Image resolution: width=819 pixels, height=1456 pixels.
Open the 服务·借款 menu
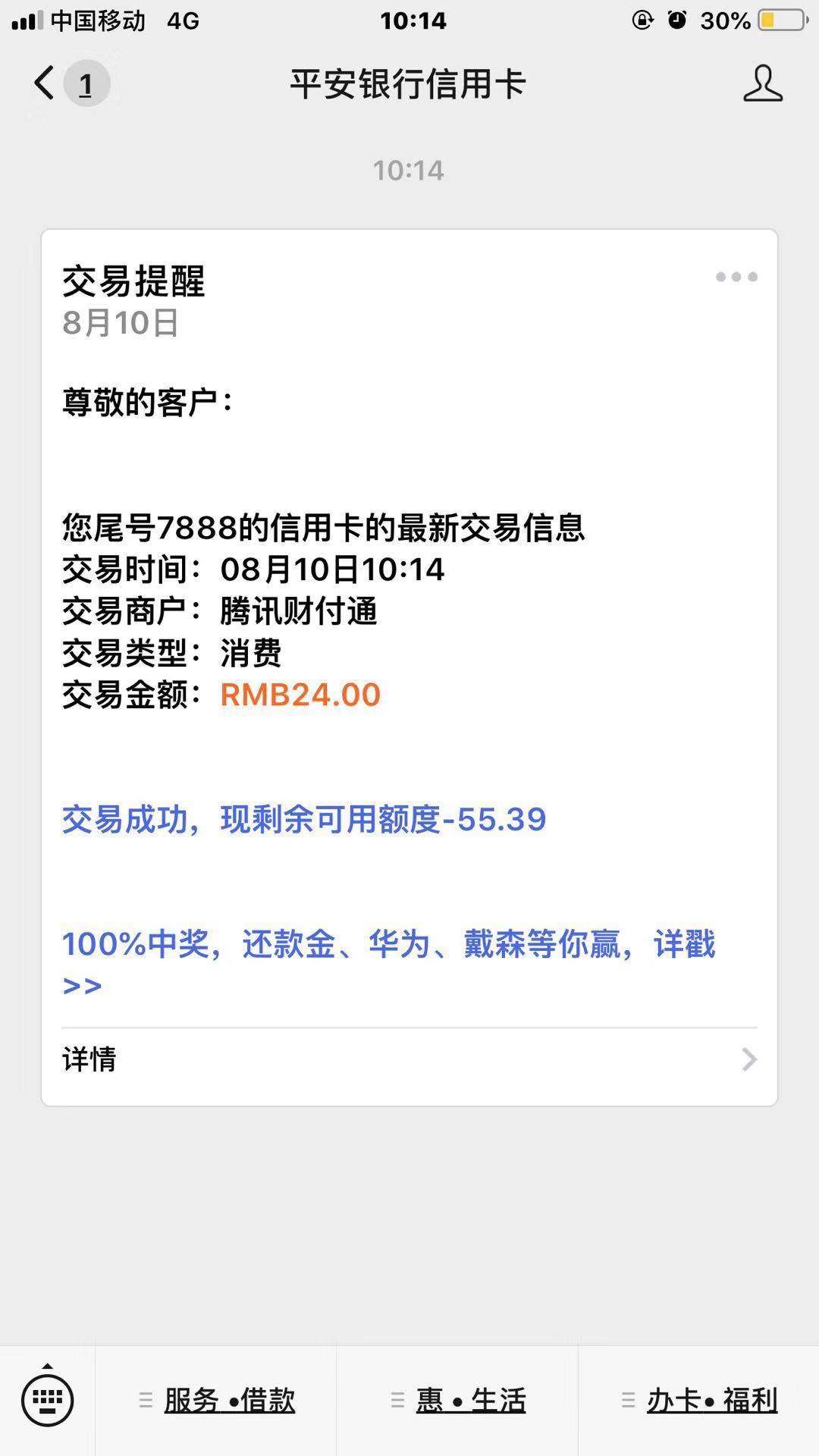coord(217,1400)
